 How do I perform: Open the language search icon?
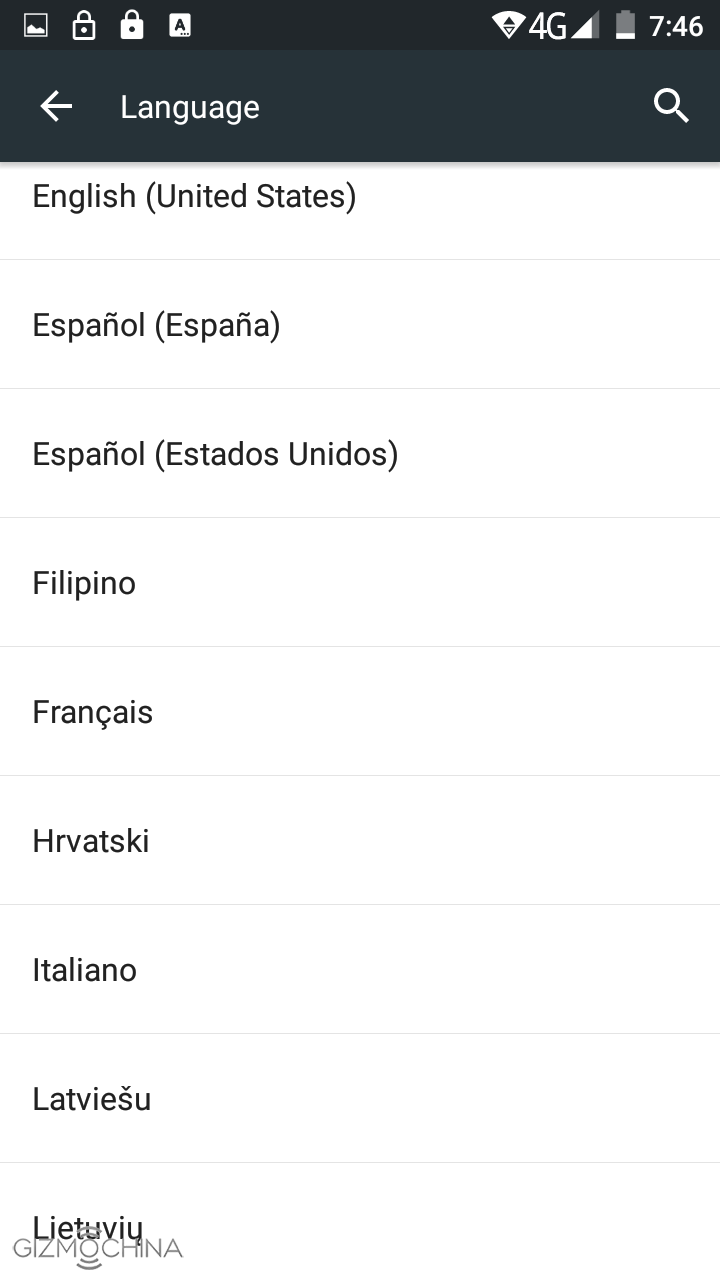(671, 106)
